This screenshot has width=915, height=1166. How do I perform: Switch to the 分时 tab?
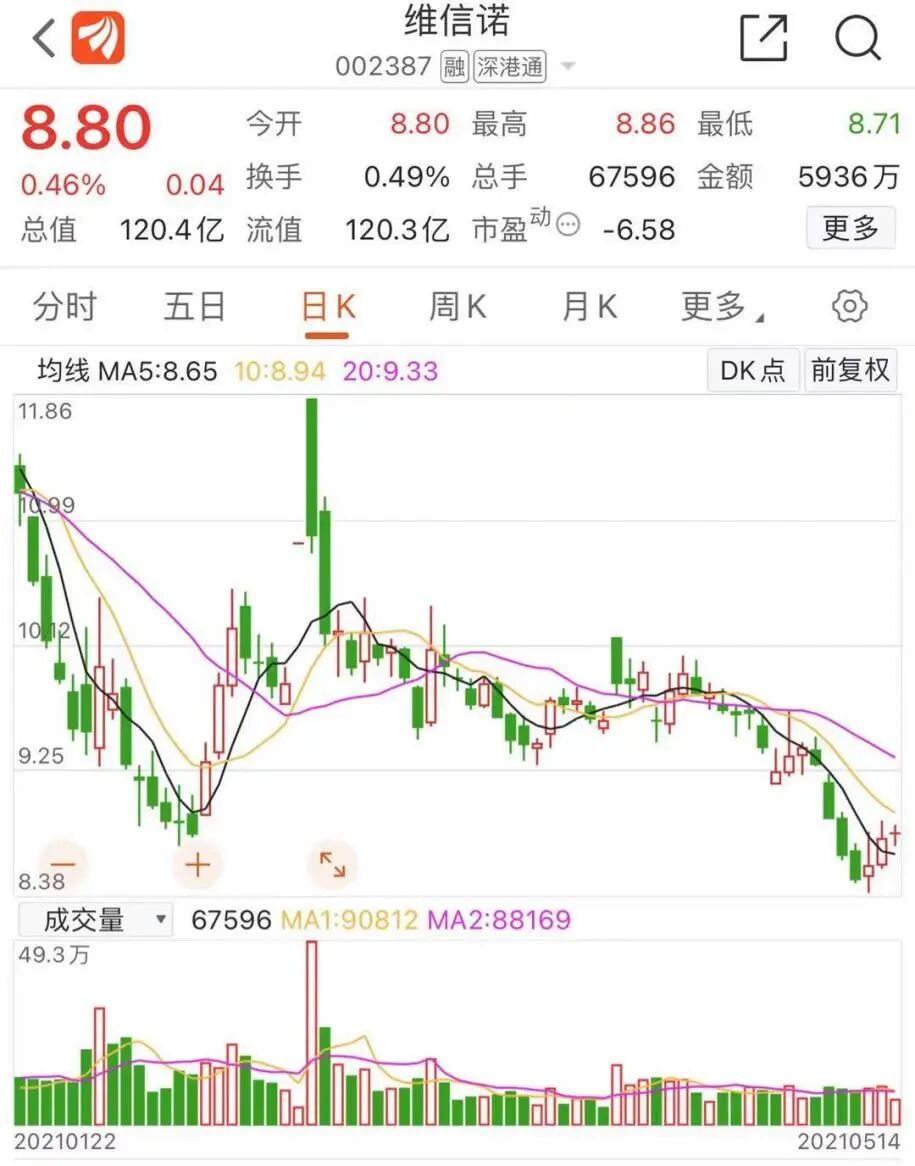[65, 306]
